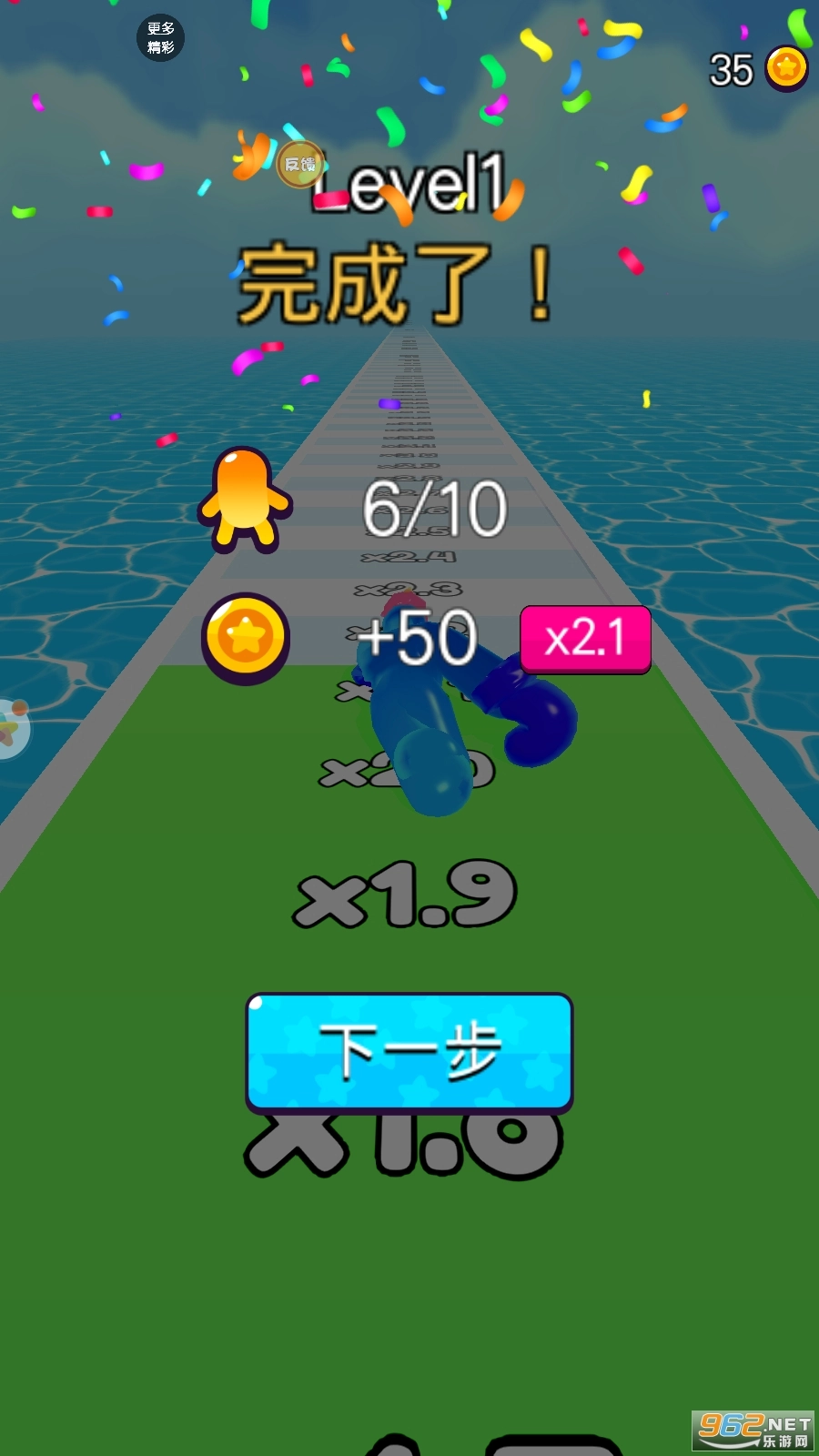Open the 更多精彩 more games button
The image size is (819, 1456).
click(160, 38)
